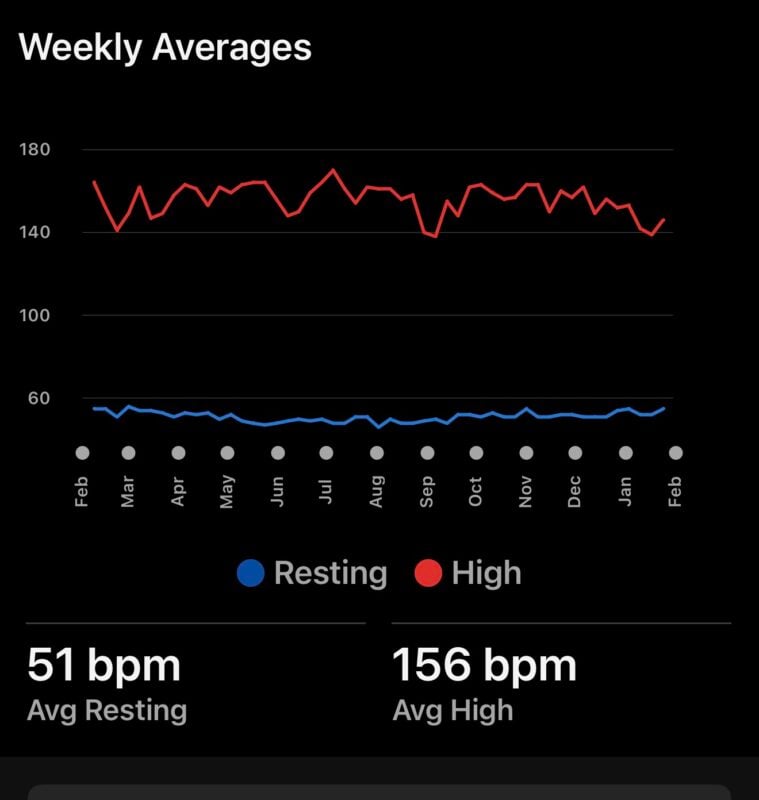Expand details for the Jan marker dot
Viewport: 759px width, 800px height.
point(627,451)
